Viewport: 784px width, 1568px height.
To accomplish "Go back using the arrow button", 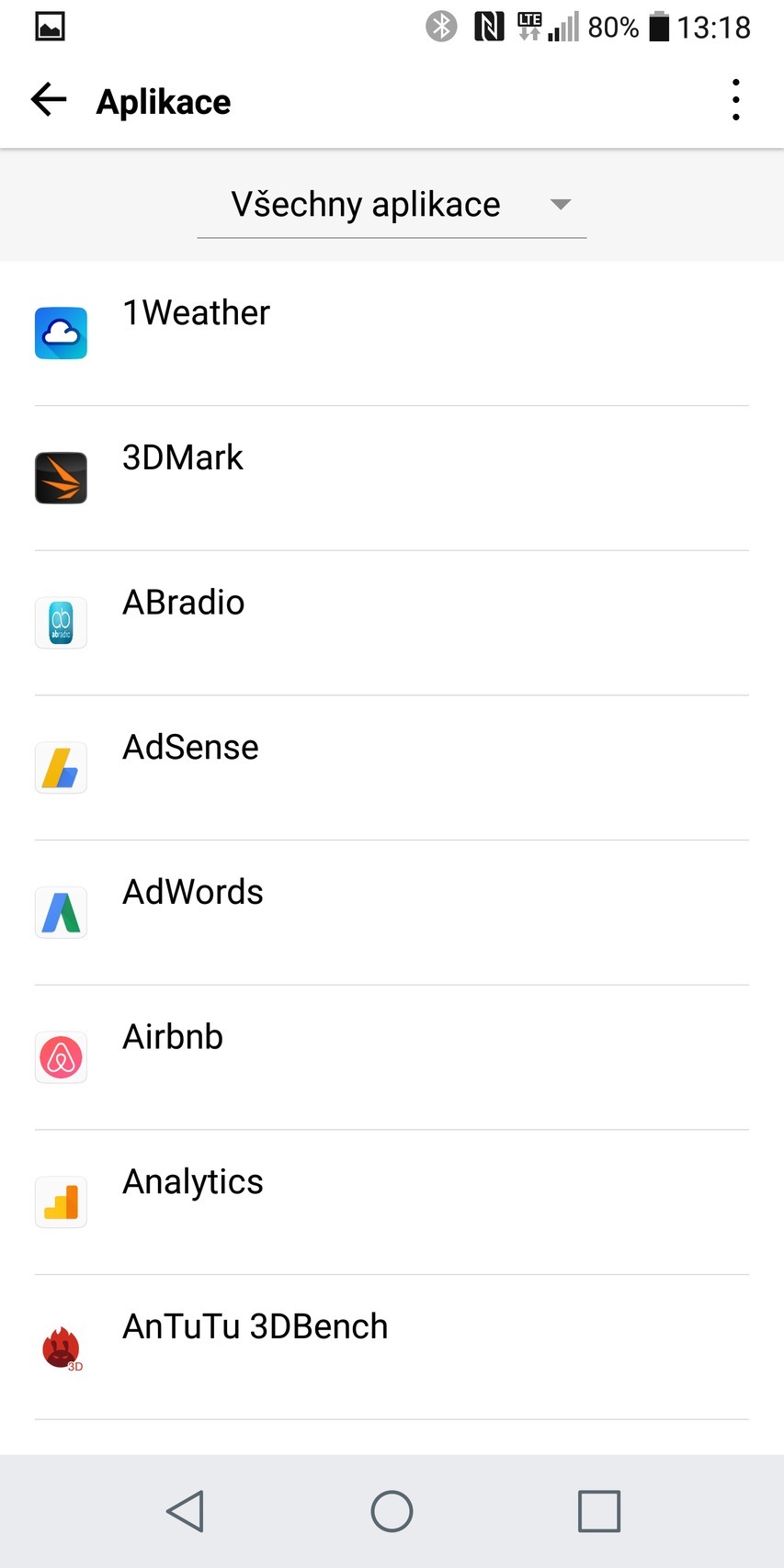I will pyautogui.click(x=46, y=99).
